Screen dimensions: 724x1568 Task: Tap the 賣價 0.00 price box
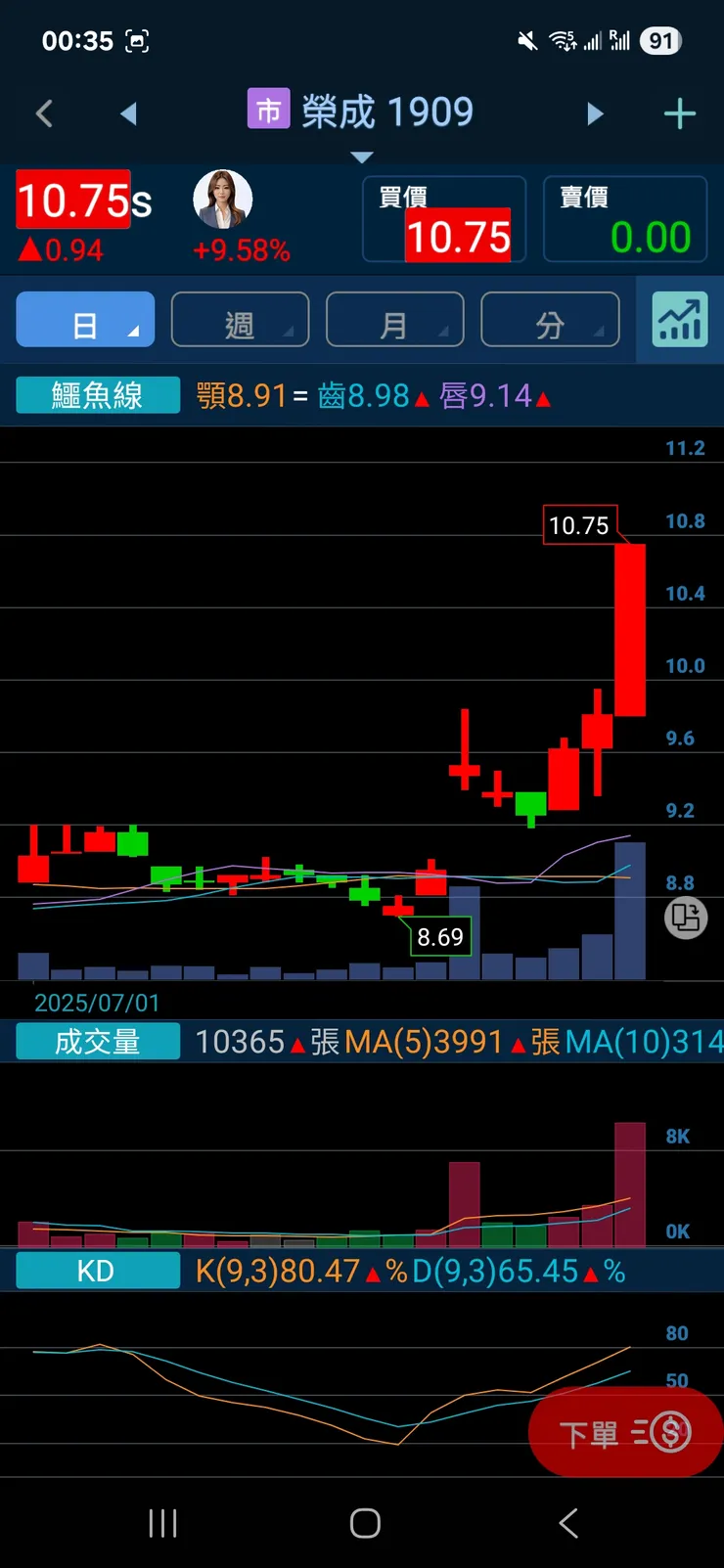625,219
